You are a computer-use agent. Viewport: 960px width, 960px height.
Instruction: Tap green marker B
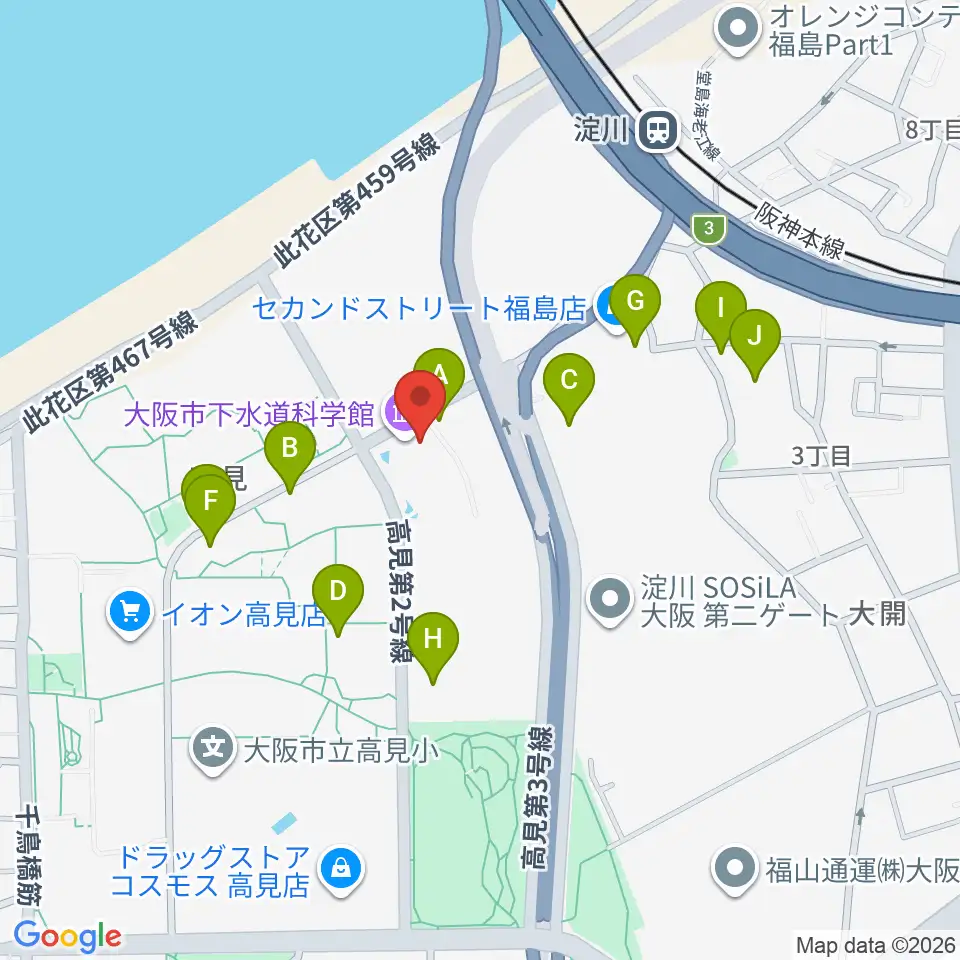290,457
